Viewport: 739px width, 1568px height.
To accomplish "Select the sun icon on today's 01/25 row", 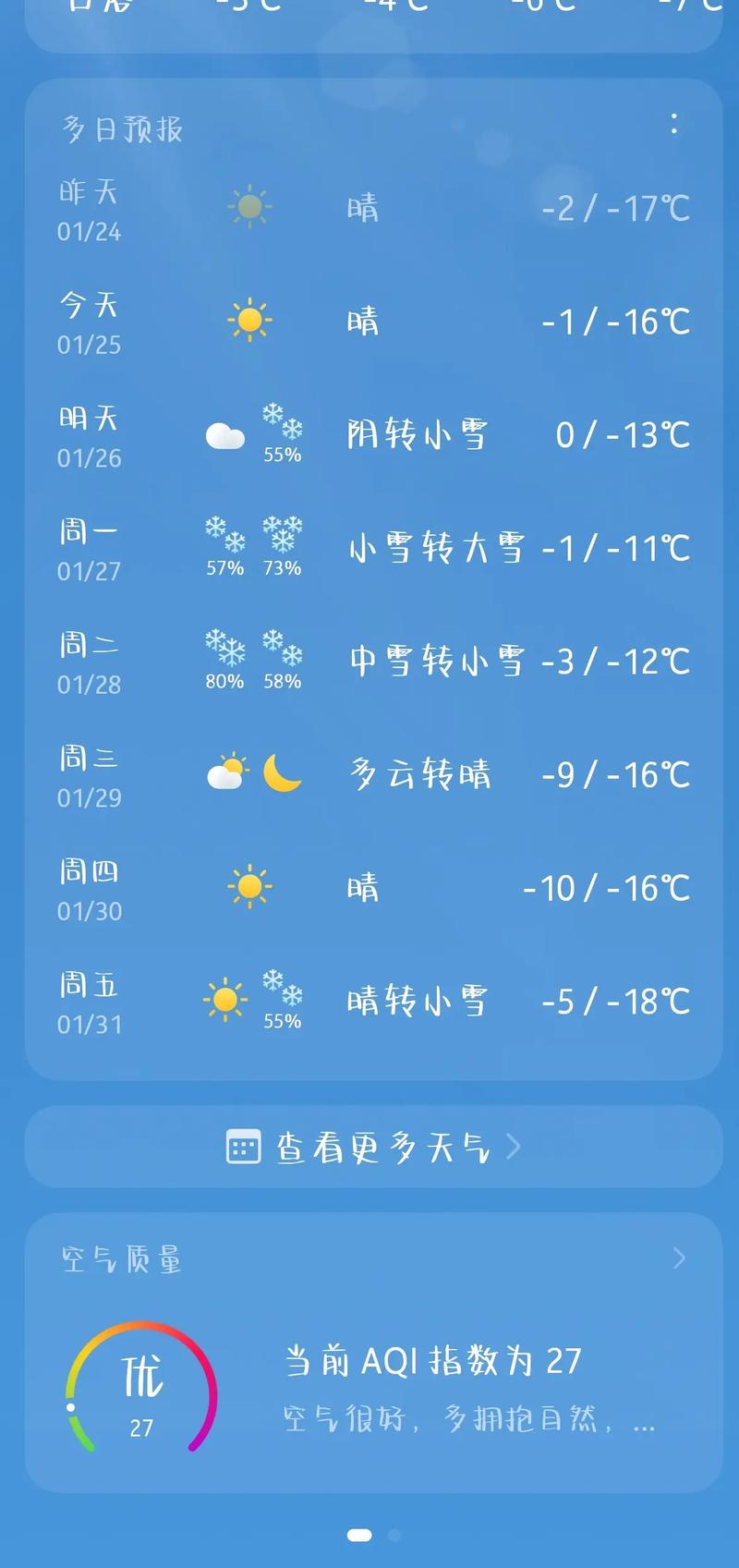I will pos(248,319).
